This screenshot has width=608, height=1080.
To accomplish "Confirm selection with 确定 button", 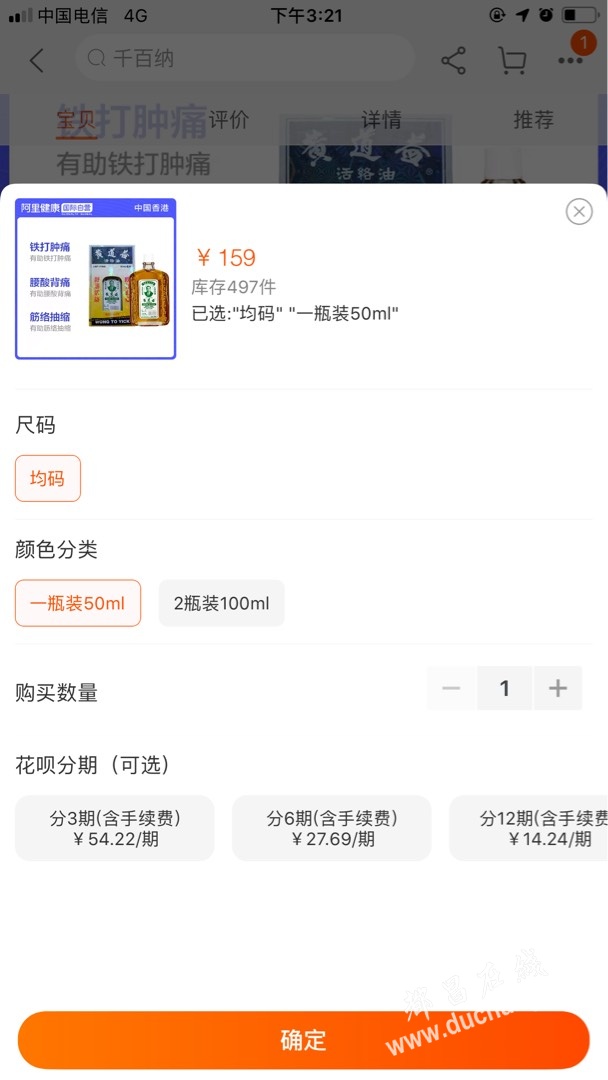I will pos(304,1040).
